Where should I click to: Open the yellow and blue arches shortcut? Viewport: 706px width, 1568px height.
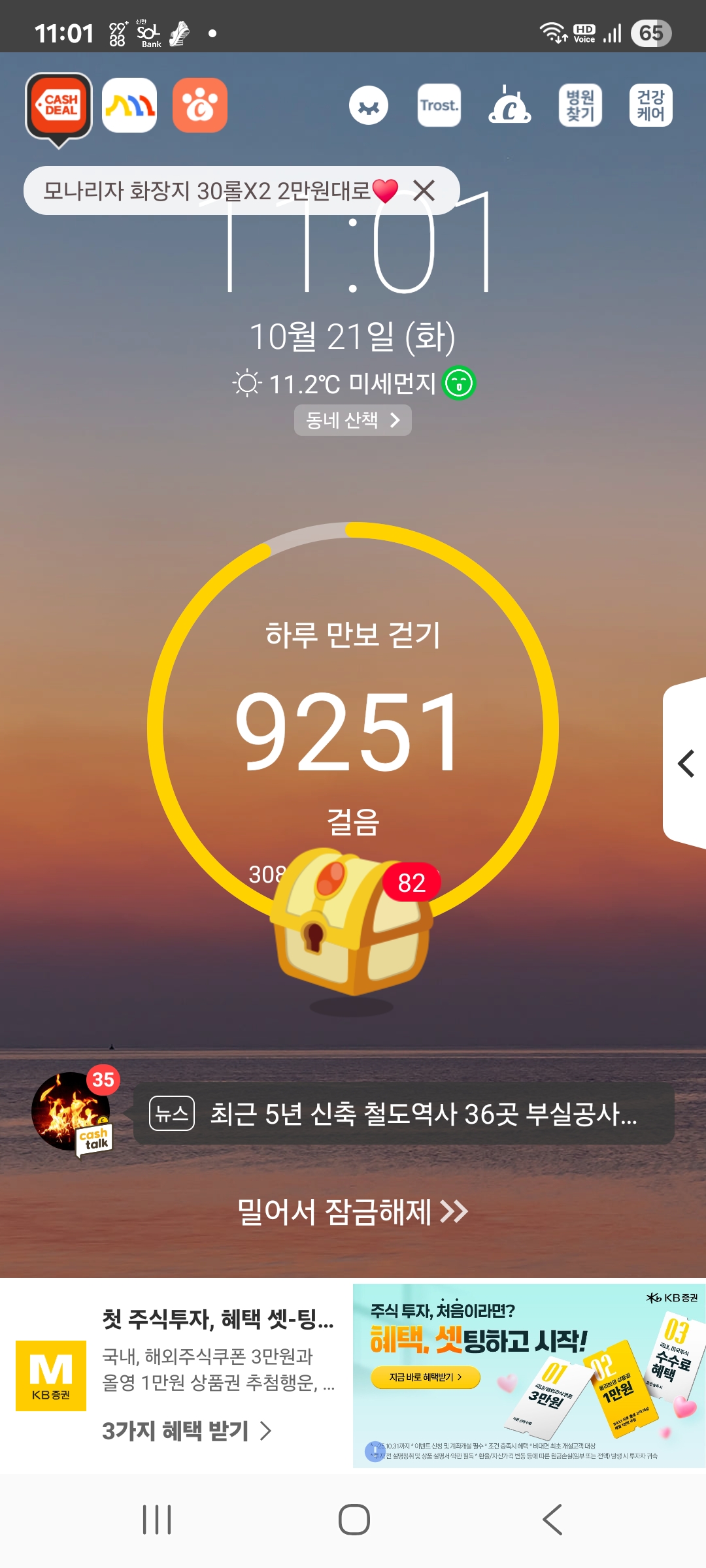tap(129, 106)
